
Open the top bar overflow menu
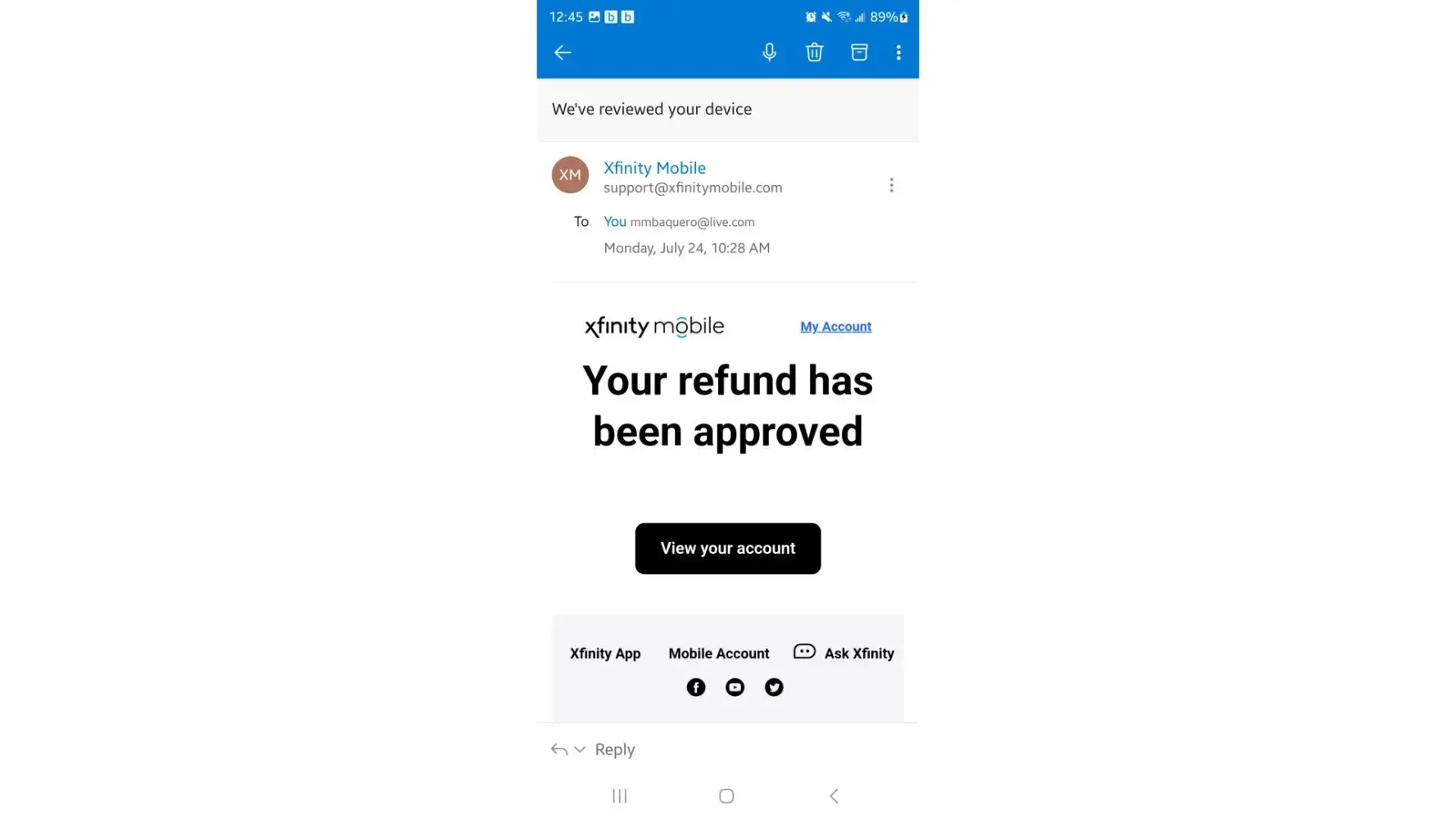click(x=898, y=52)
